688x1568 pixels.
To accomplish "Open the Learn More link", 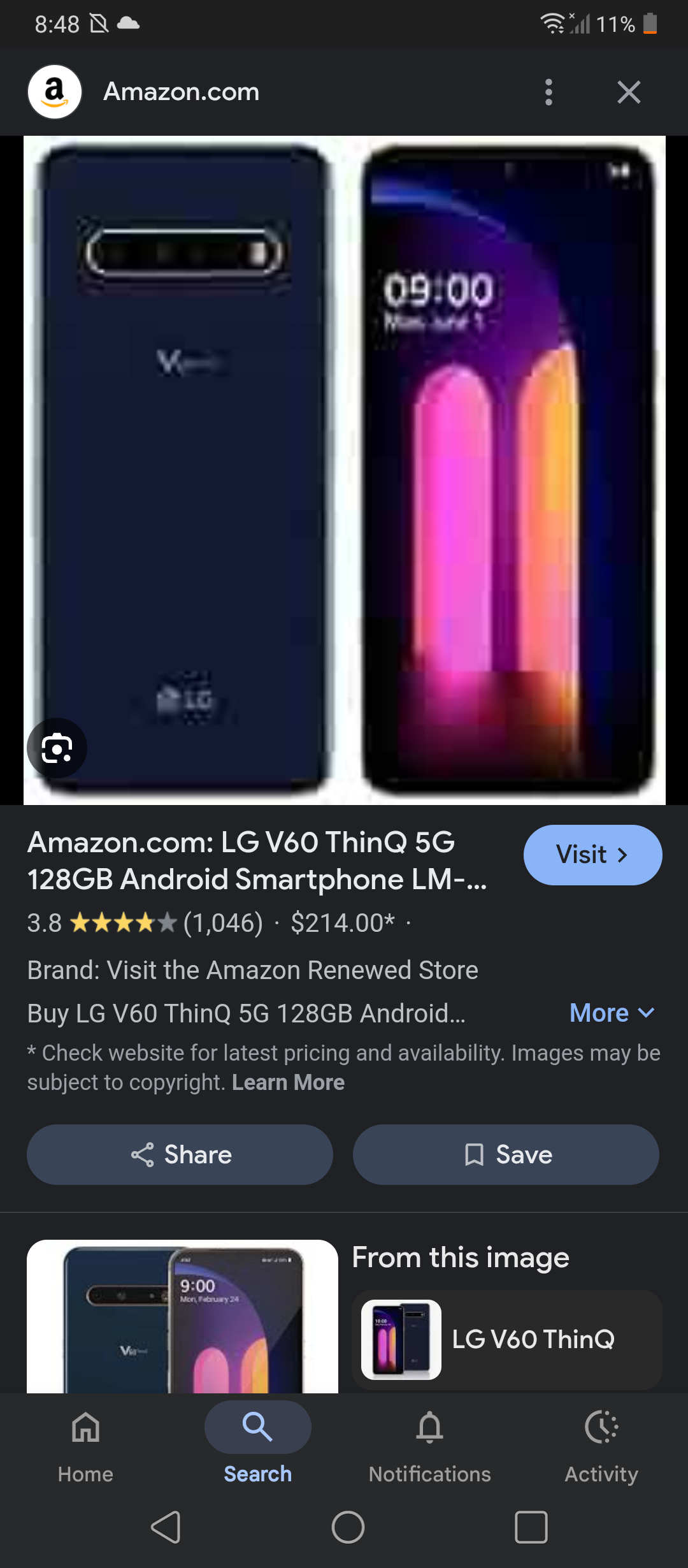I will click(288, 1082).
